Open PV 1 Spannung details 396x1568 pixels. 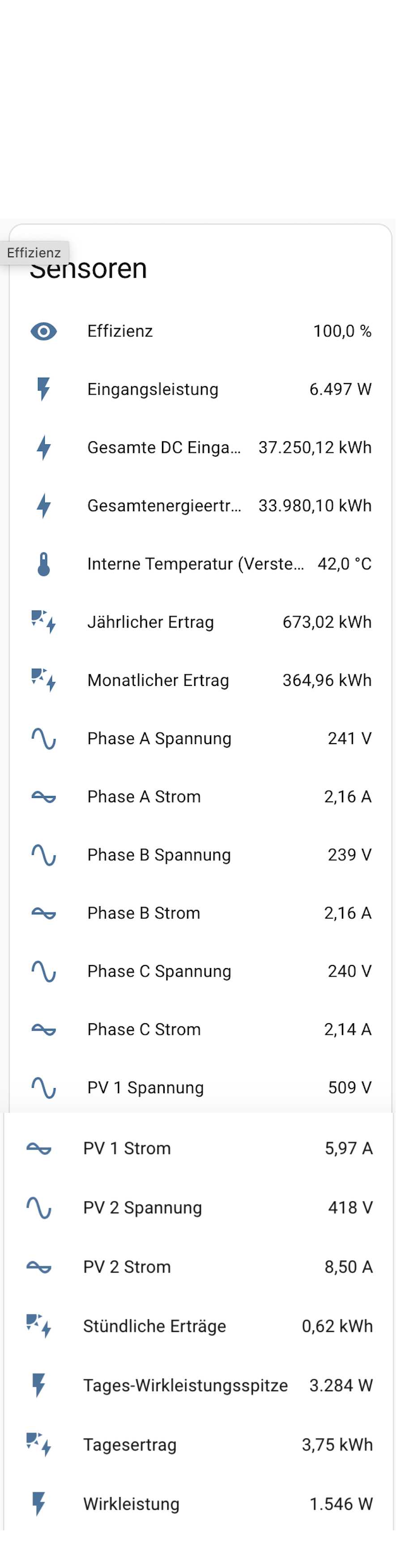click(x=145, y=1087)
